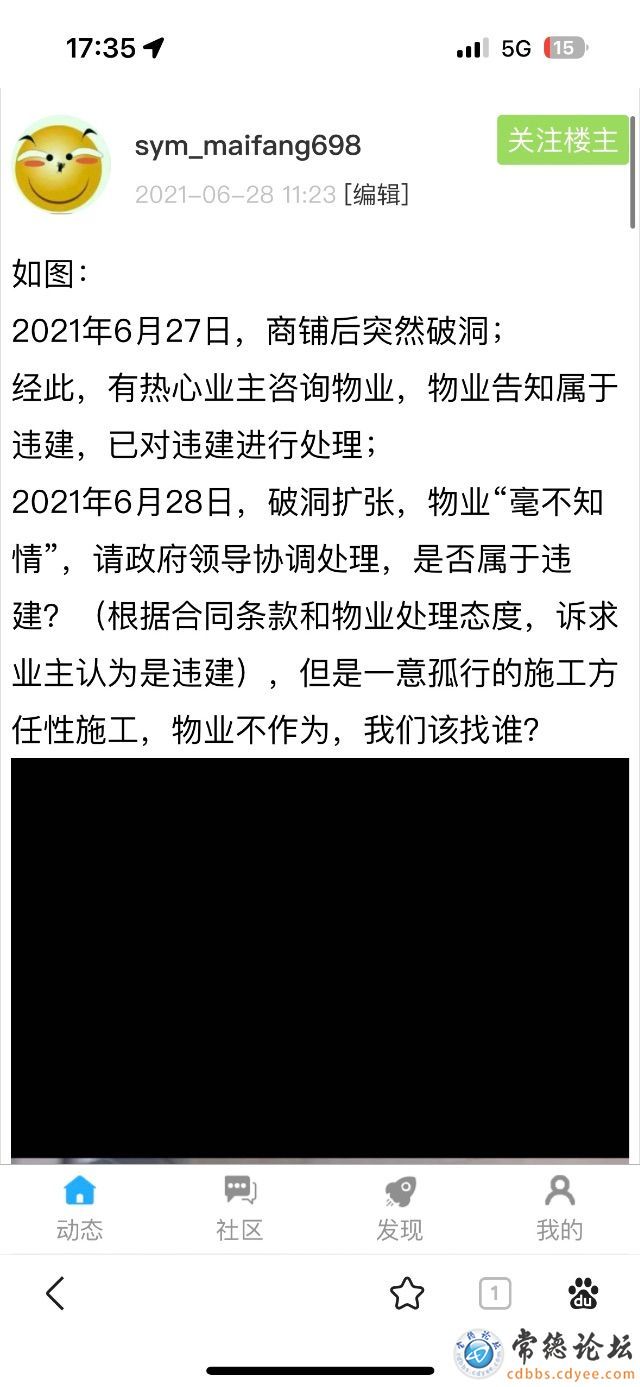Tap the 编辑 edit link
The width and height of the screenshot is (640, 1387).
click(x=376, y=194)
